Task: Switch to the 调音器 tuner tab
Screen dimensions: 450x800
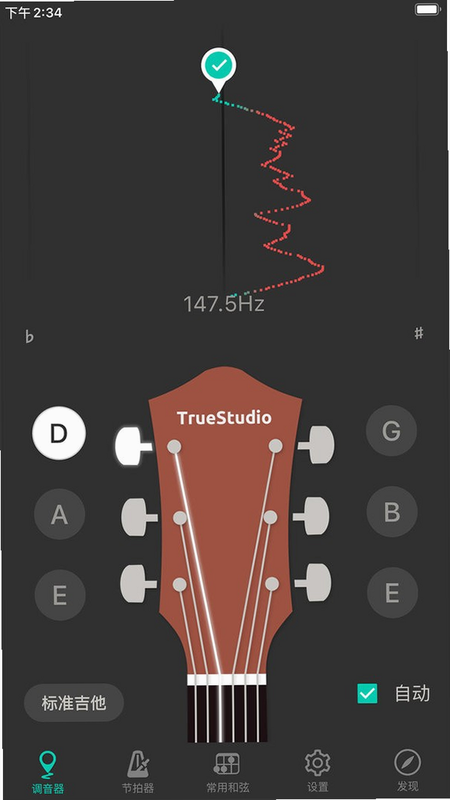Action: coord(48,772)
